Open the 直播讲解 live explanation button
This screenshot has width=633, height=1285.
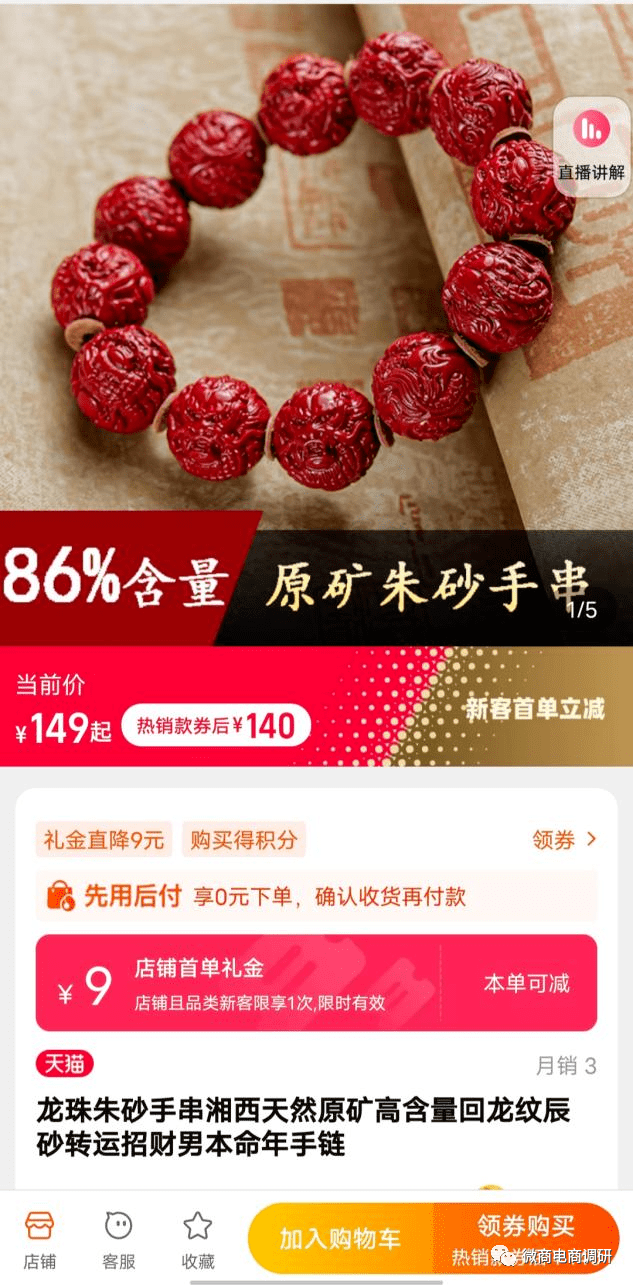tap(591, 146)
